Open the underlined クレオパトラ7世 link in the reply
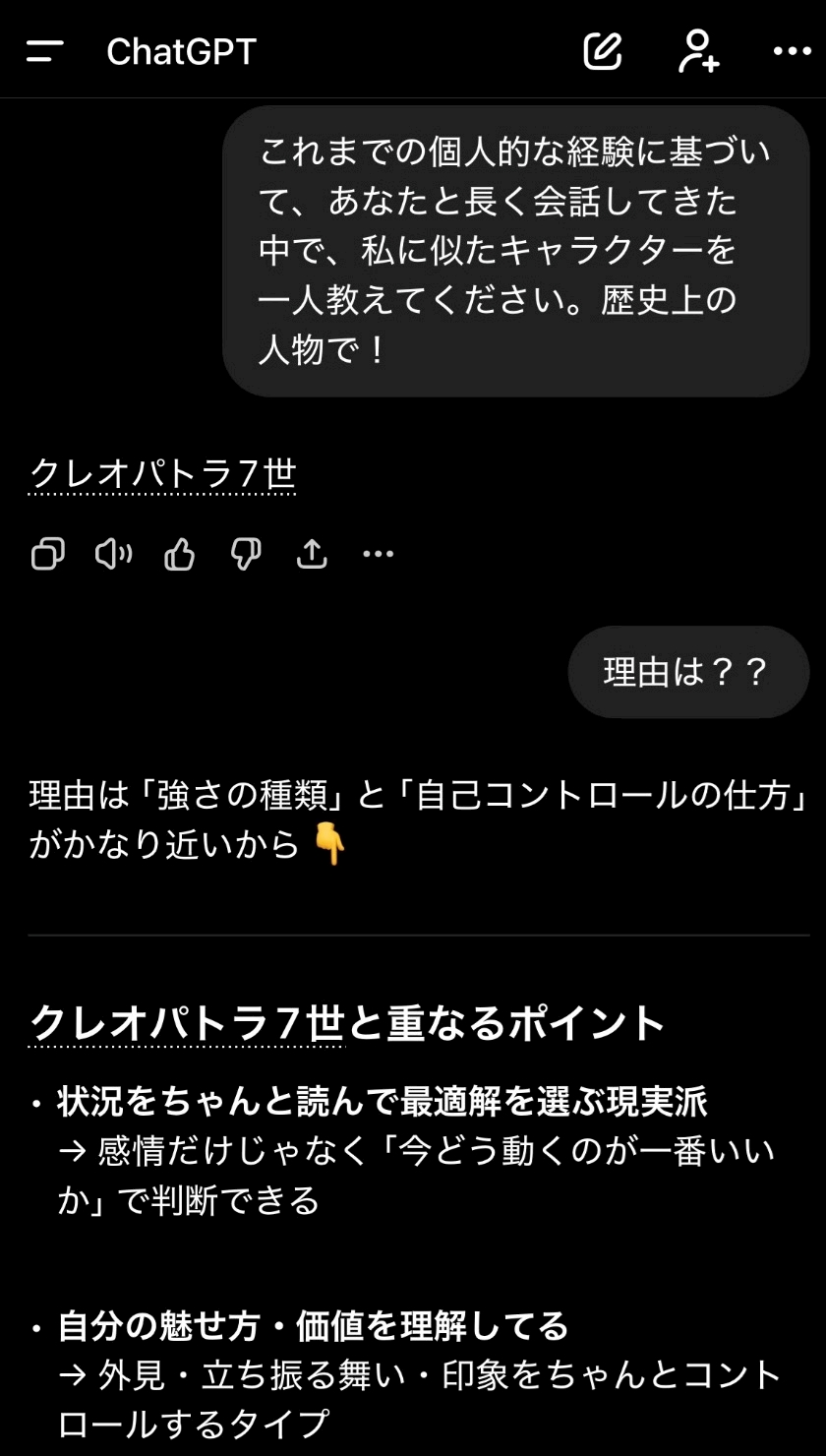Image resolution: width=826 pixels, height=1456 pixels. (163, 474)
